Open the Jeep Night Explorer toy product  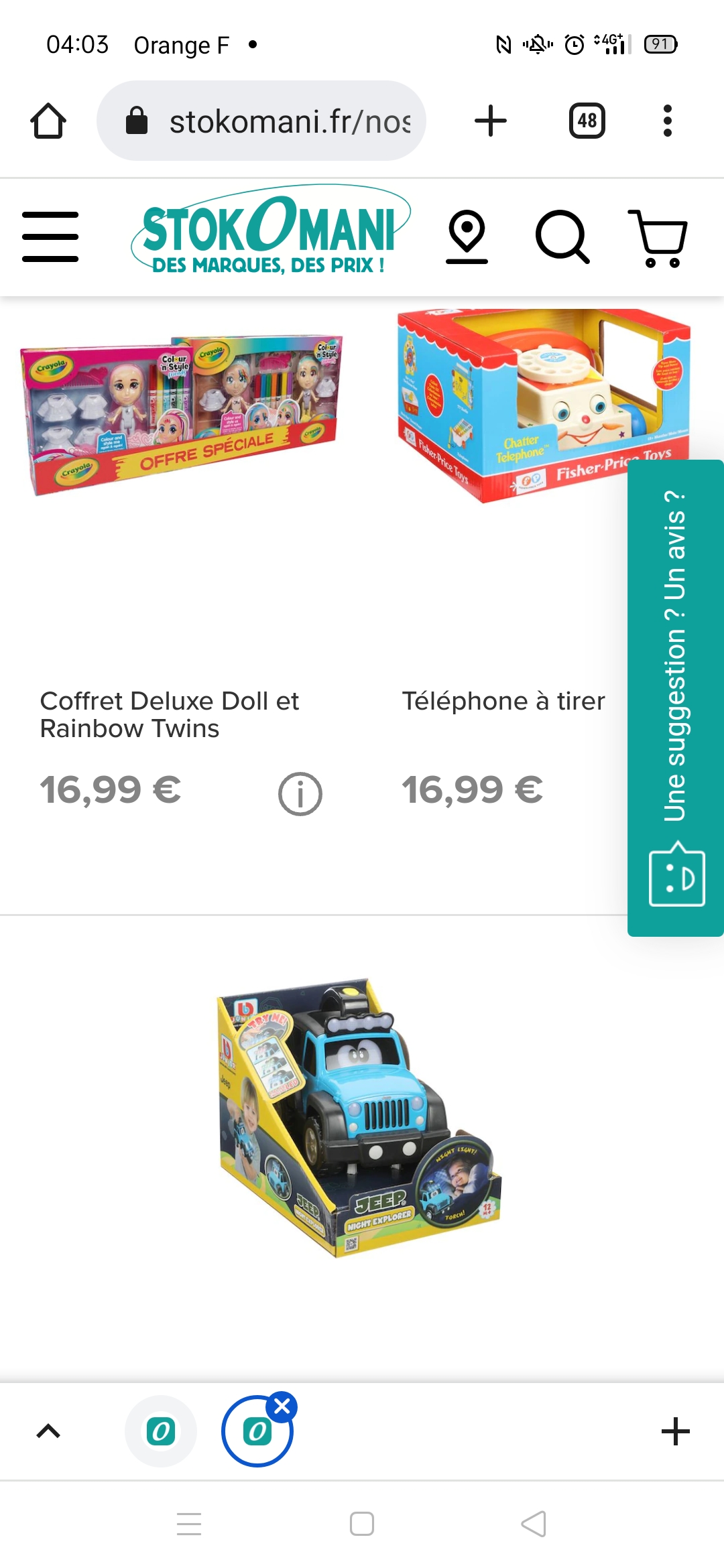pyautogui.click(x=359, y=1118)
